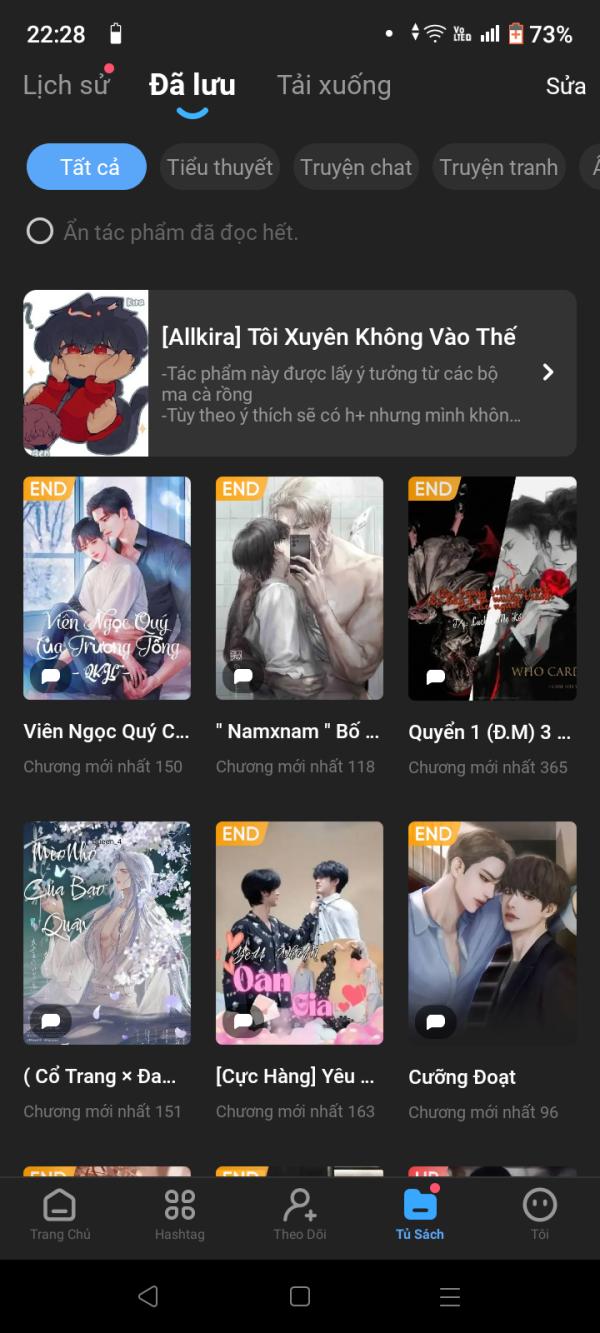Open the Tôi profile tab

540,1215
